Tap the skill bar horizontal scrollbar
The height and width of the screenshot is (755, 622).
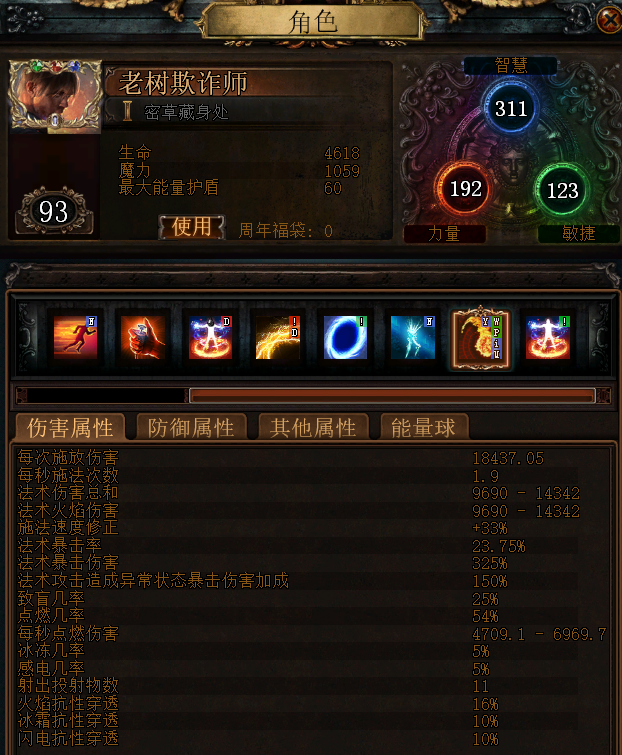[392, 395]
